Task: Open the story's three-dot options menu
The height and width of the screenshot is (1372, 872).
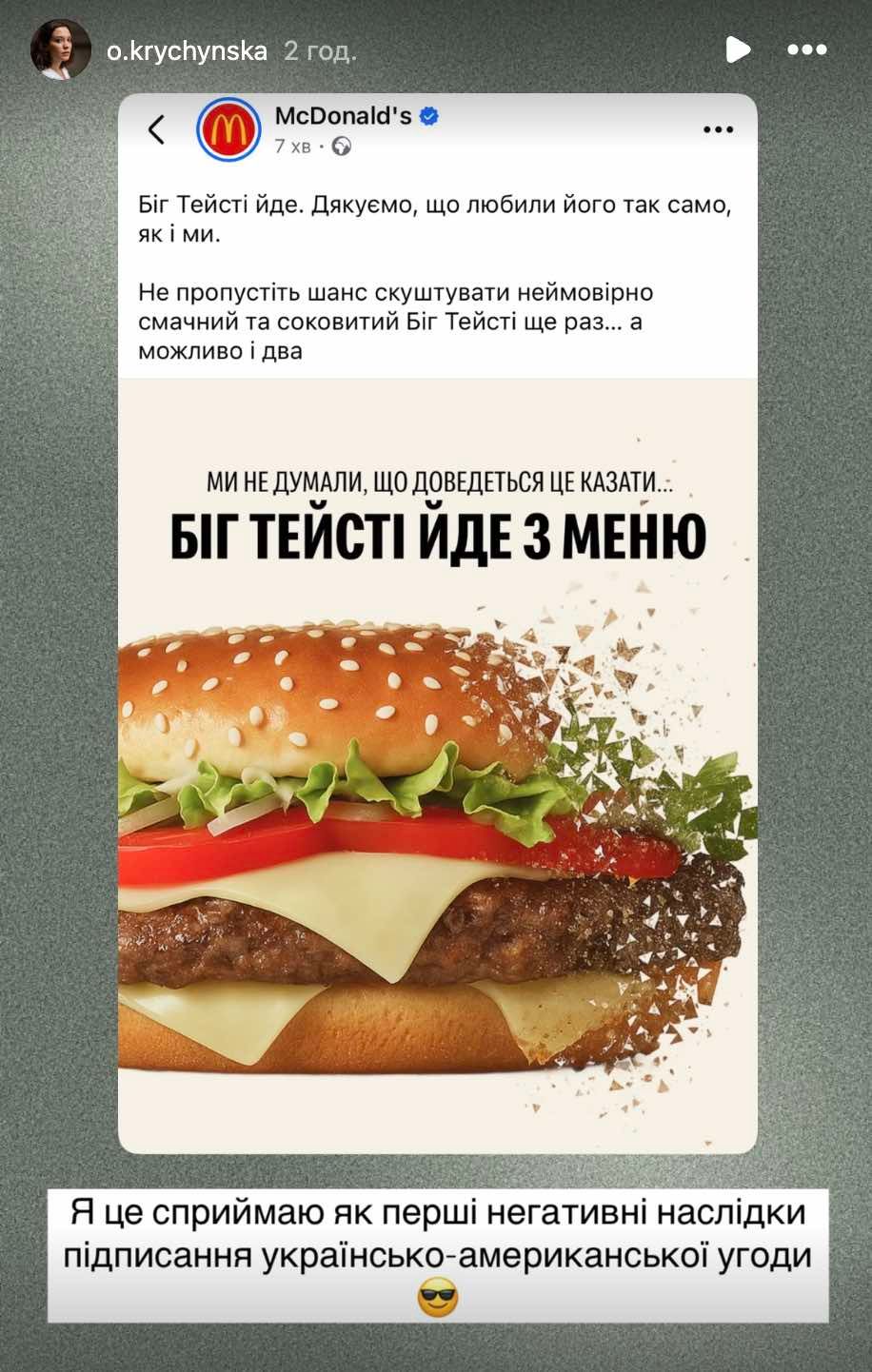Action: tap(807, 49)
